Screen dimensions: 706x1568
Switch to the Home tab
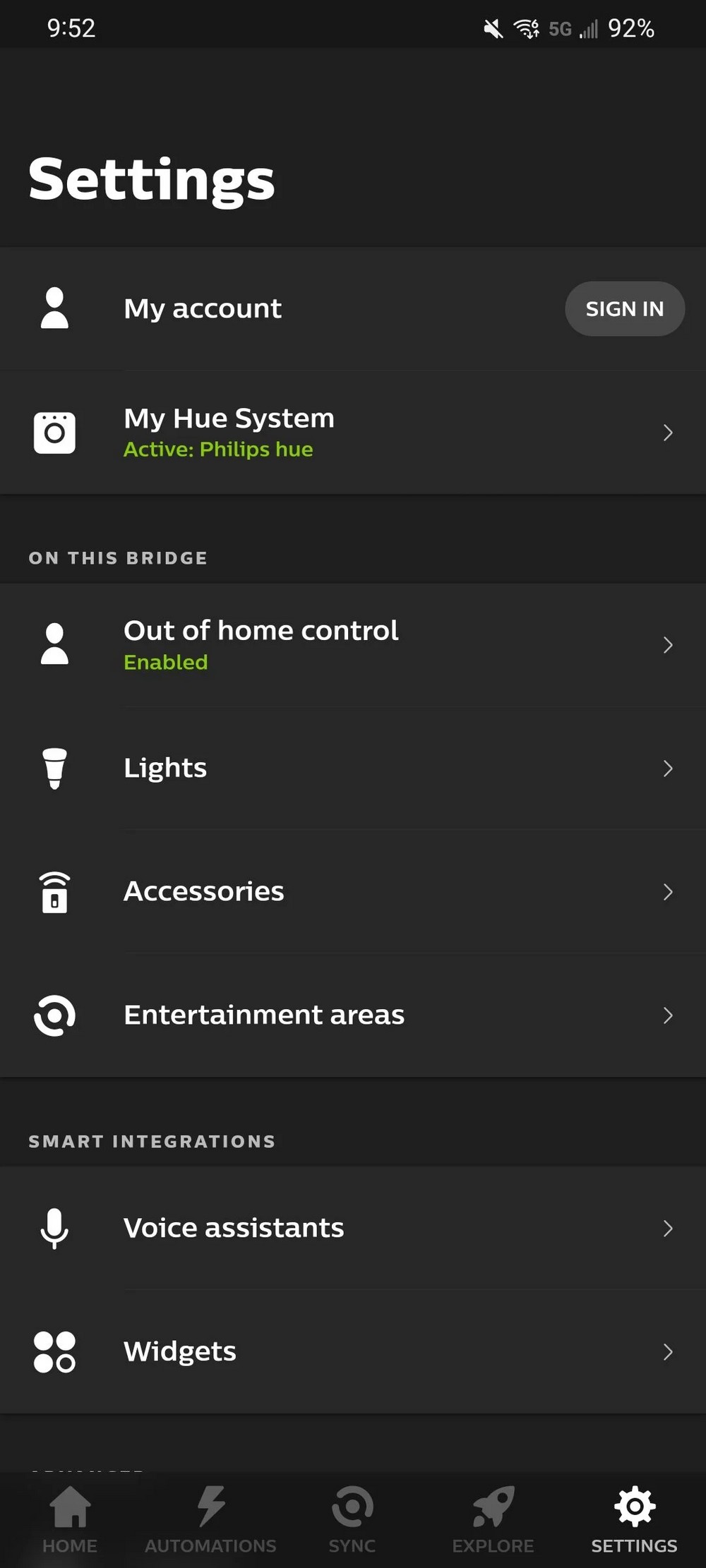pos(70,1519)
